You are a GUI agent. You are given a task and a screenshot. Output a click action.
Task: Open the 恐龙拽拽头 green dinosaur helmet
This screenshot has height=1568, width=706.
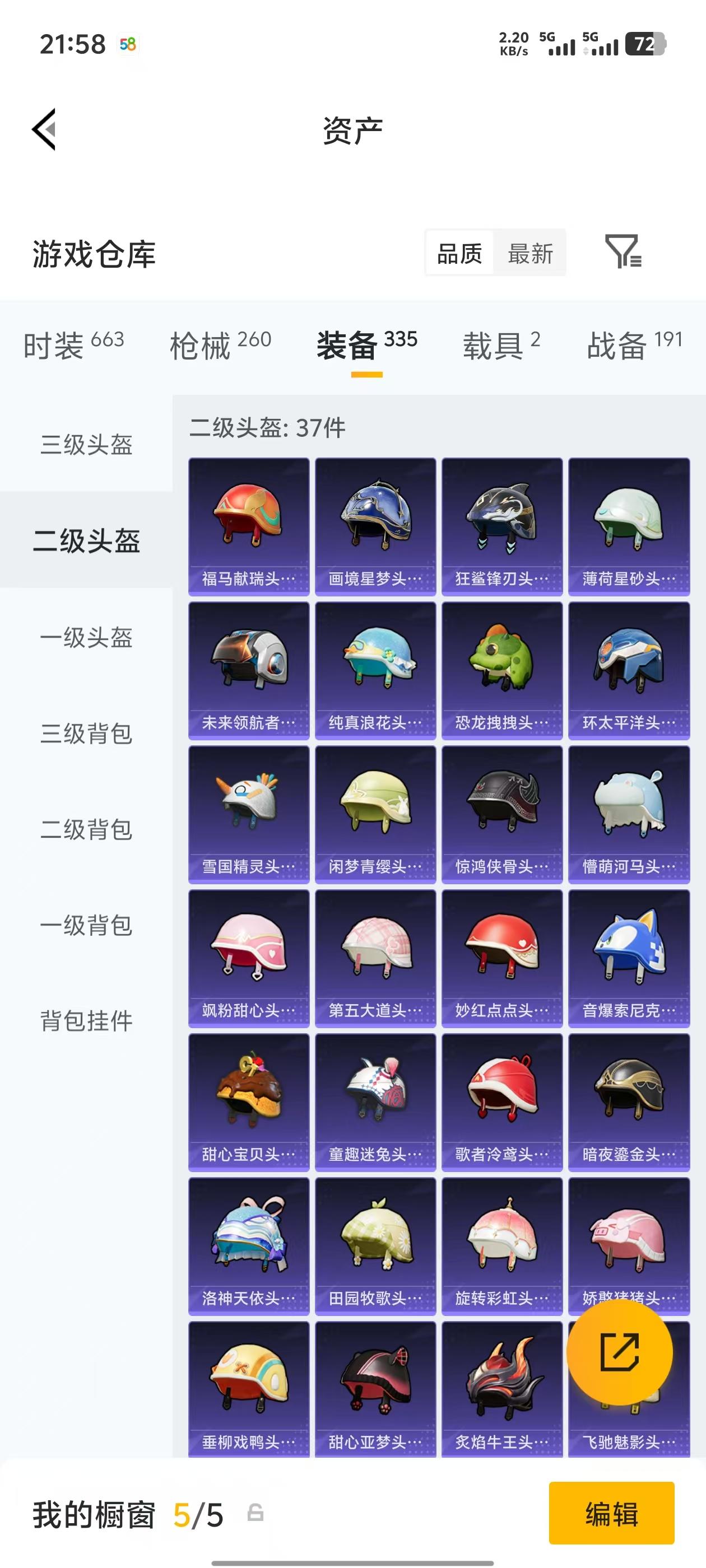[501, 670]
